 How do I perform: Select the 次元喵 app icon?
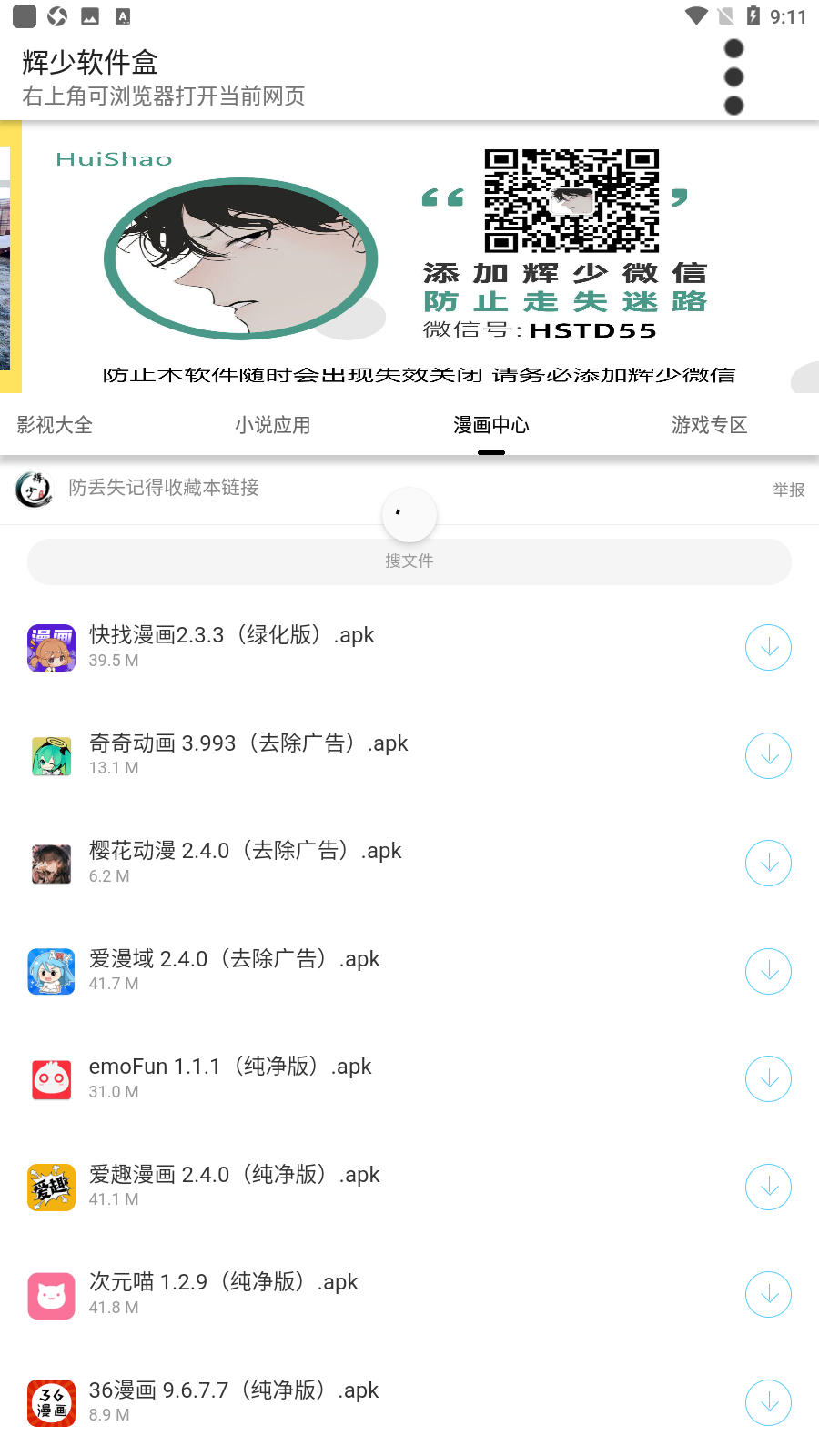click(x=51, y=1295)
